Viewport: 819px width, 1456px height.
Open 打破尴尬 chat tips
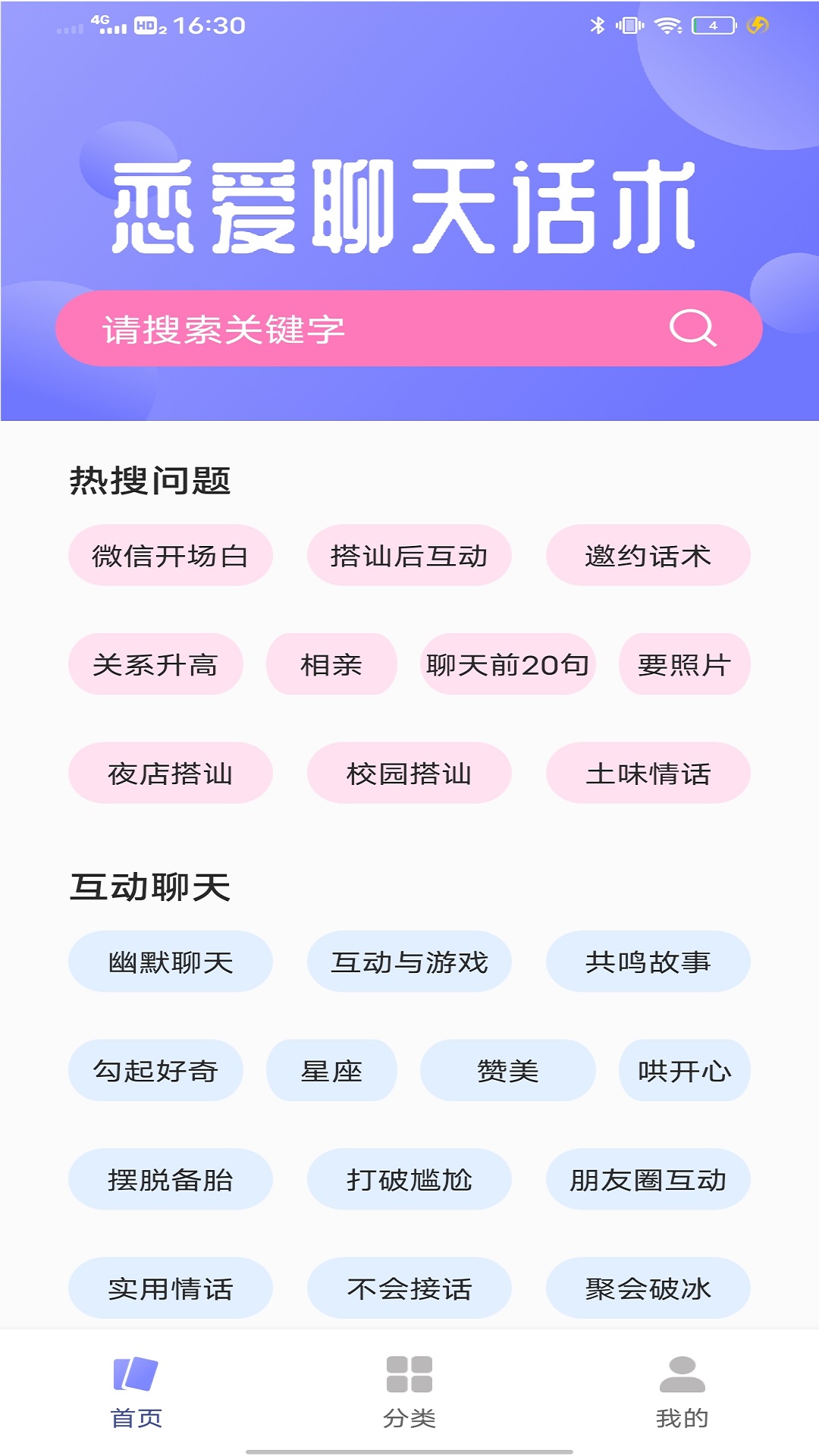409,1180
